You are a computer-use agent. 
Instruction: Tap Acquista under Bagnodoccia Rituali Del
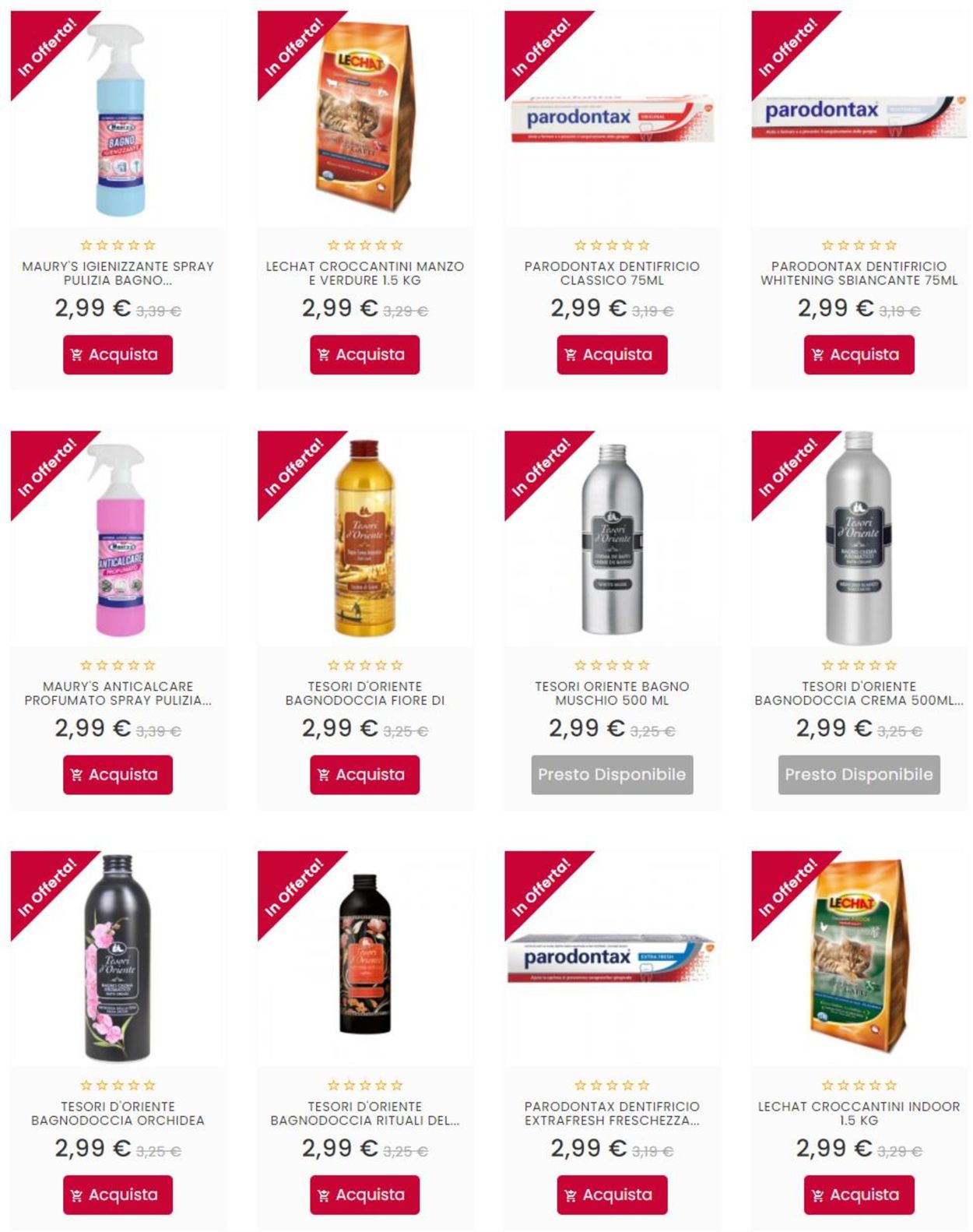click(364, 1194)
